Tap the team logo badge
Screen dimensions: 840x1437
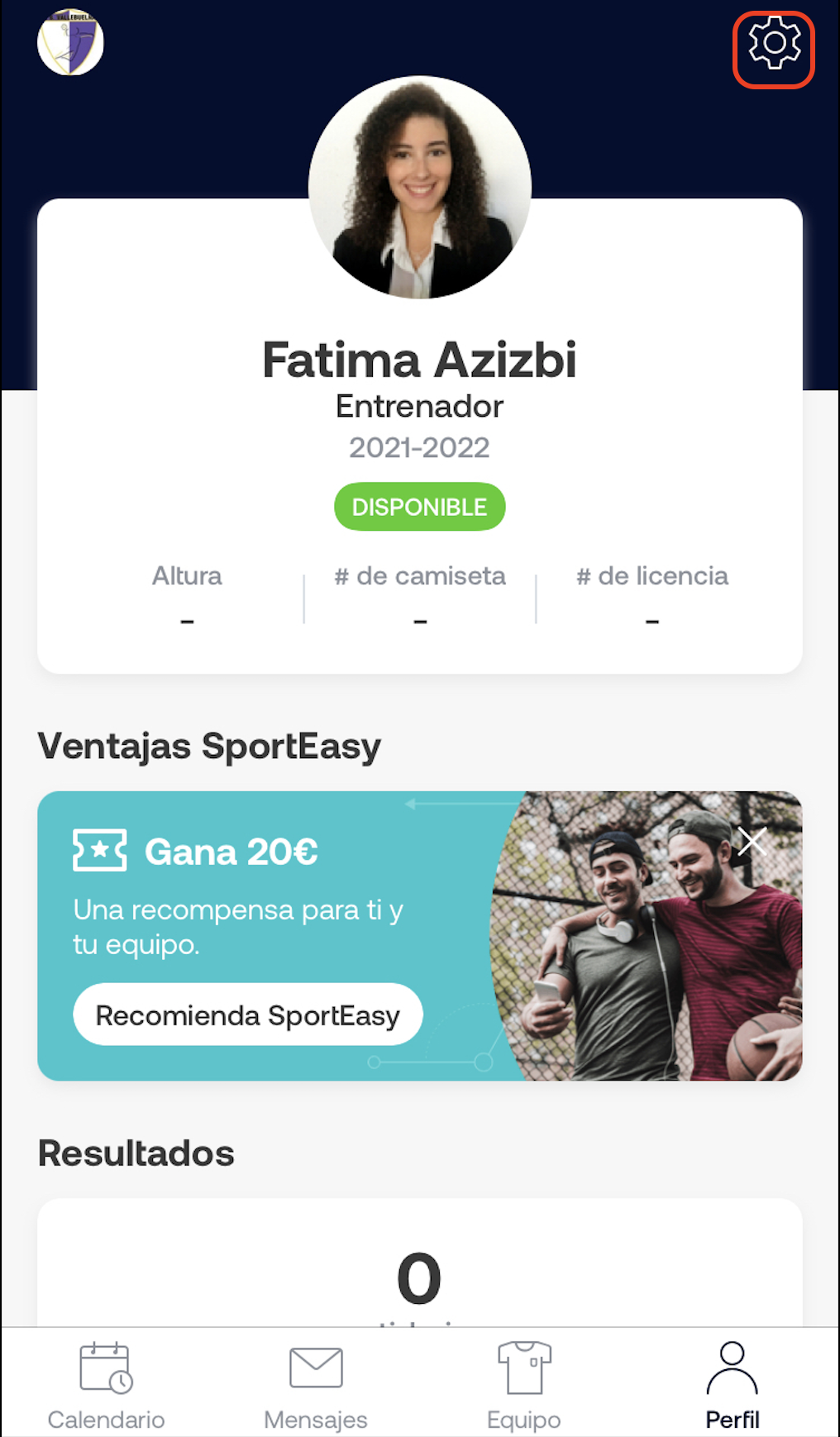[x=70, y=43]
